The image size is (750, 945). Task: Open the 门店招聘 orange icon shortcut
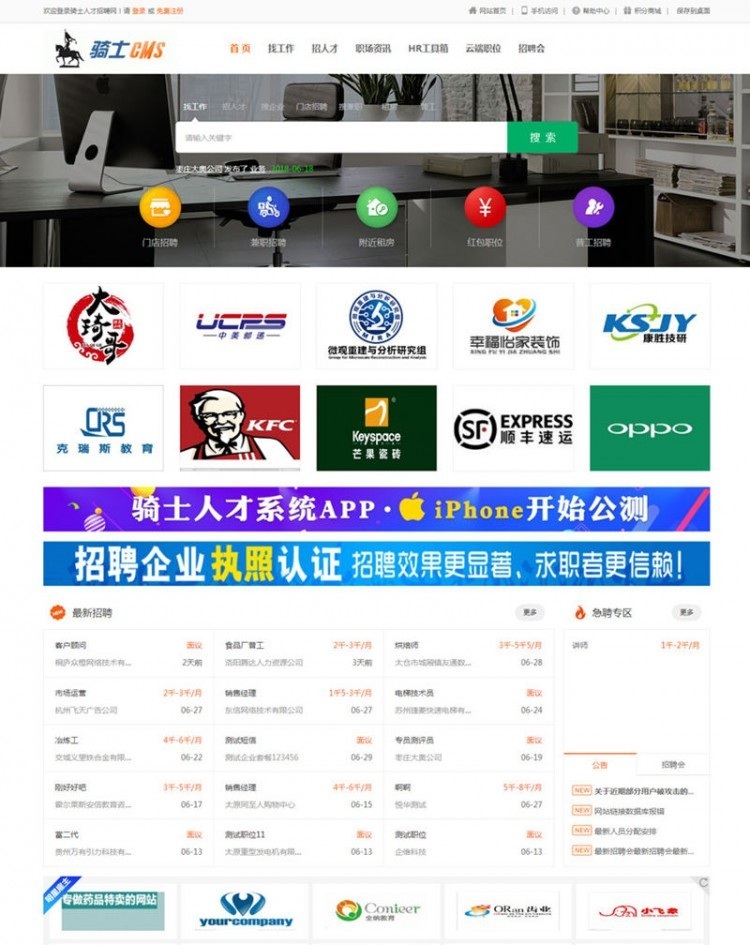160,208
